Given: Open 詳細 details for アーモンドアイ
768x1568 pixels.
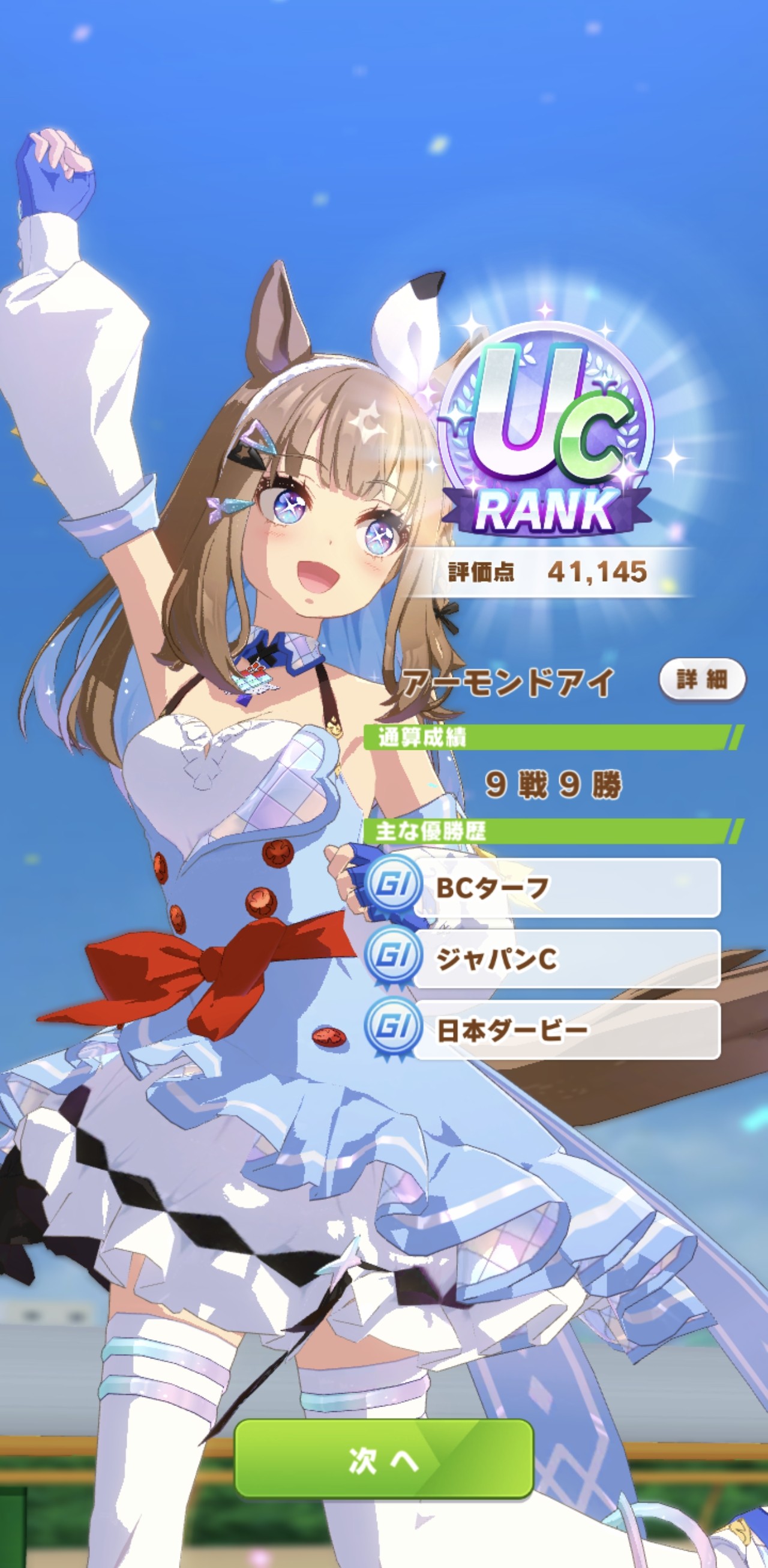Looking at the screenshot, I should (x=702, y=679).
